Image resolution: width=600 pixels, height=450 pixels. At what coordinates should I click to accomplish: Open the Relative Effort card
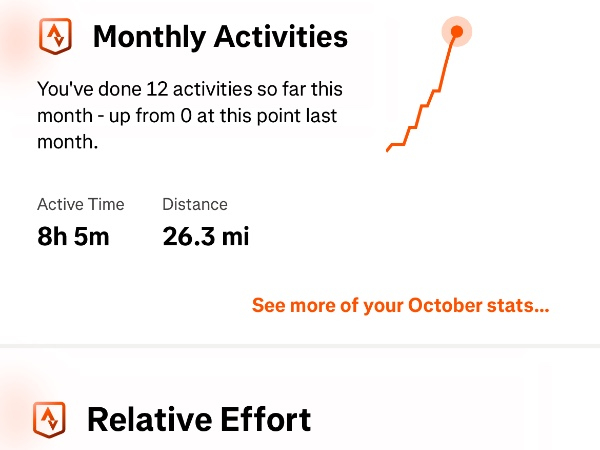[x=199, y=419]
